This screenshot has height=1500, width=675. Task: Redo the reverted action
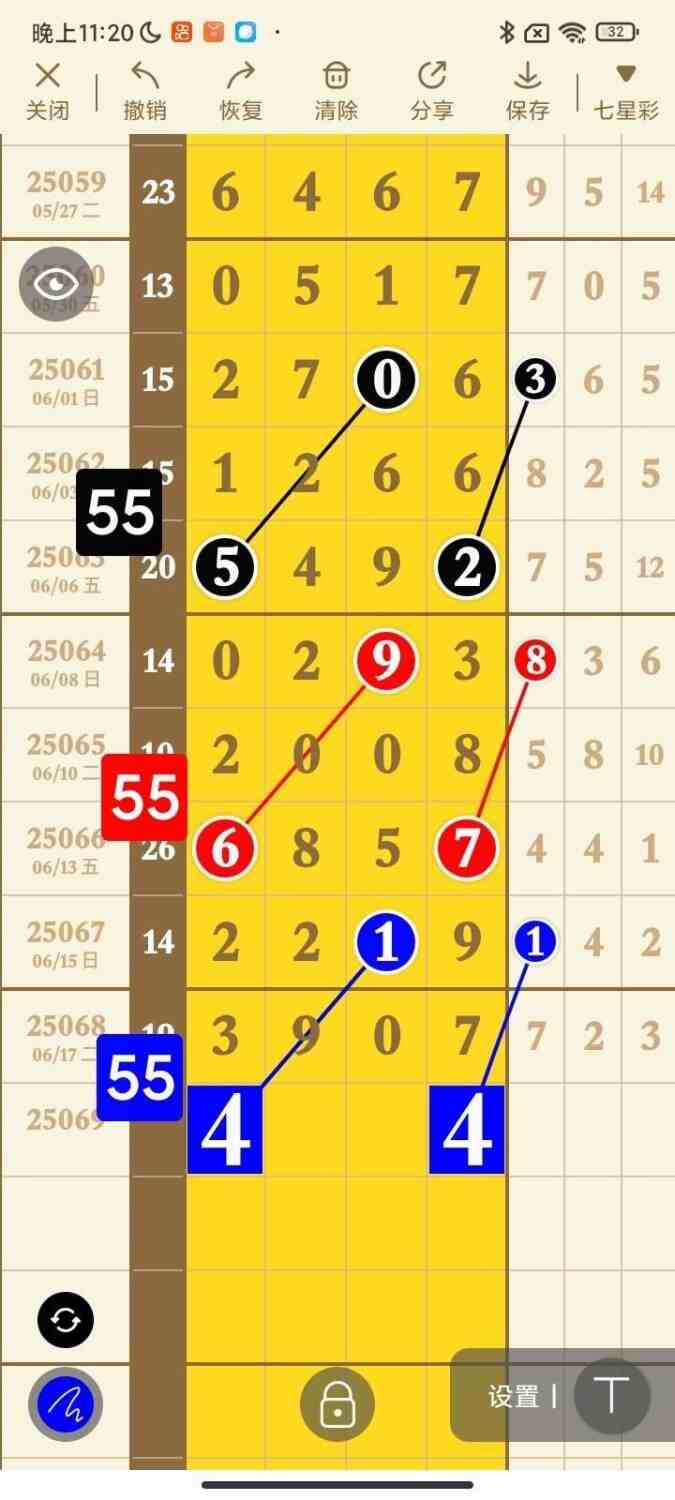pos(240,91)
